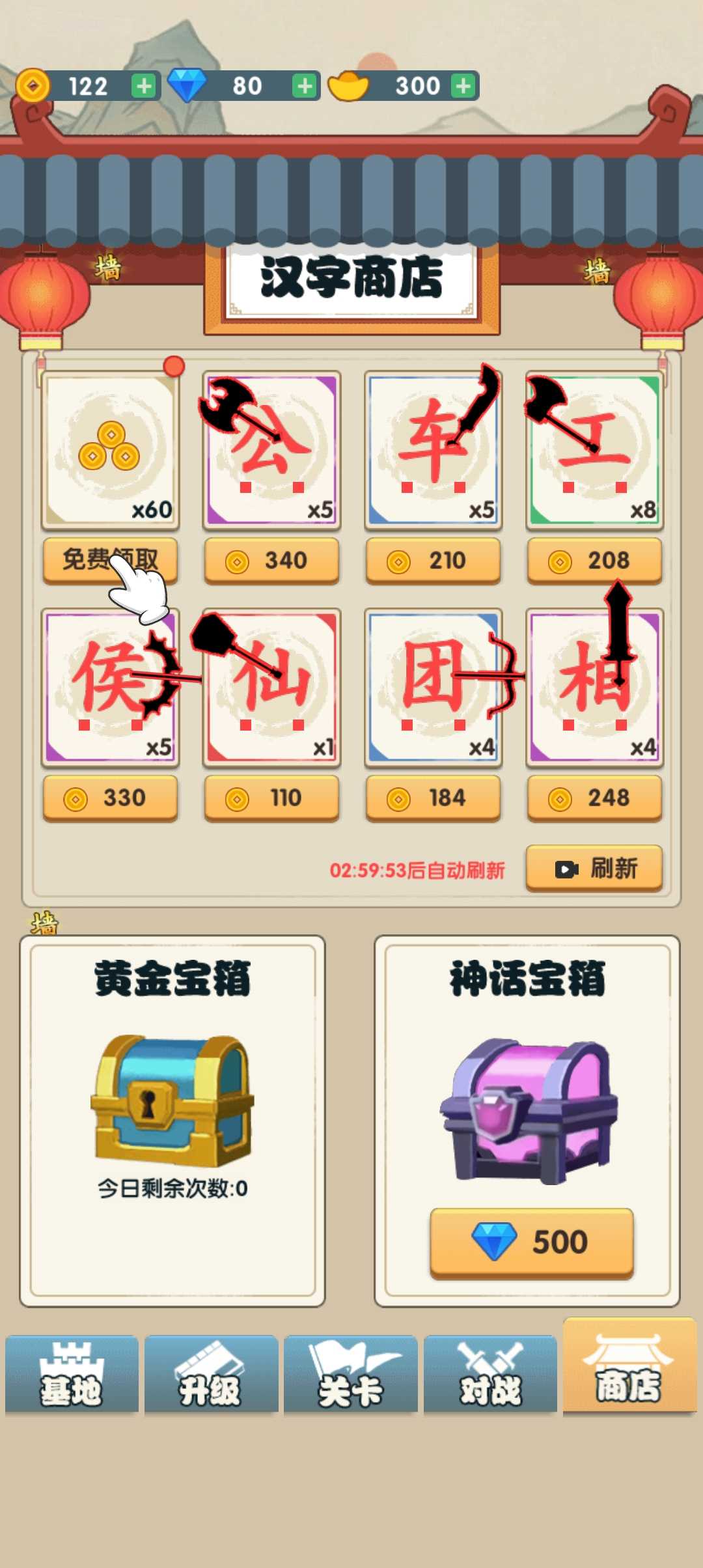Buy the 公 card for 340 coins
Screen dimensions: 703x1568
(271, 560)
